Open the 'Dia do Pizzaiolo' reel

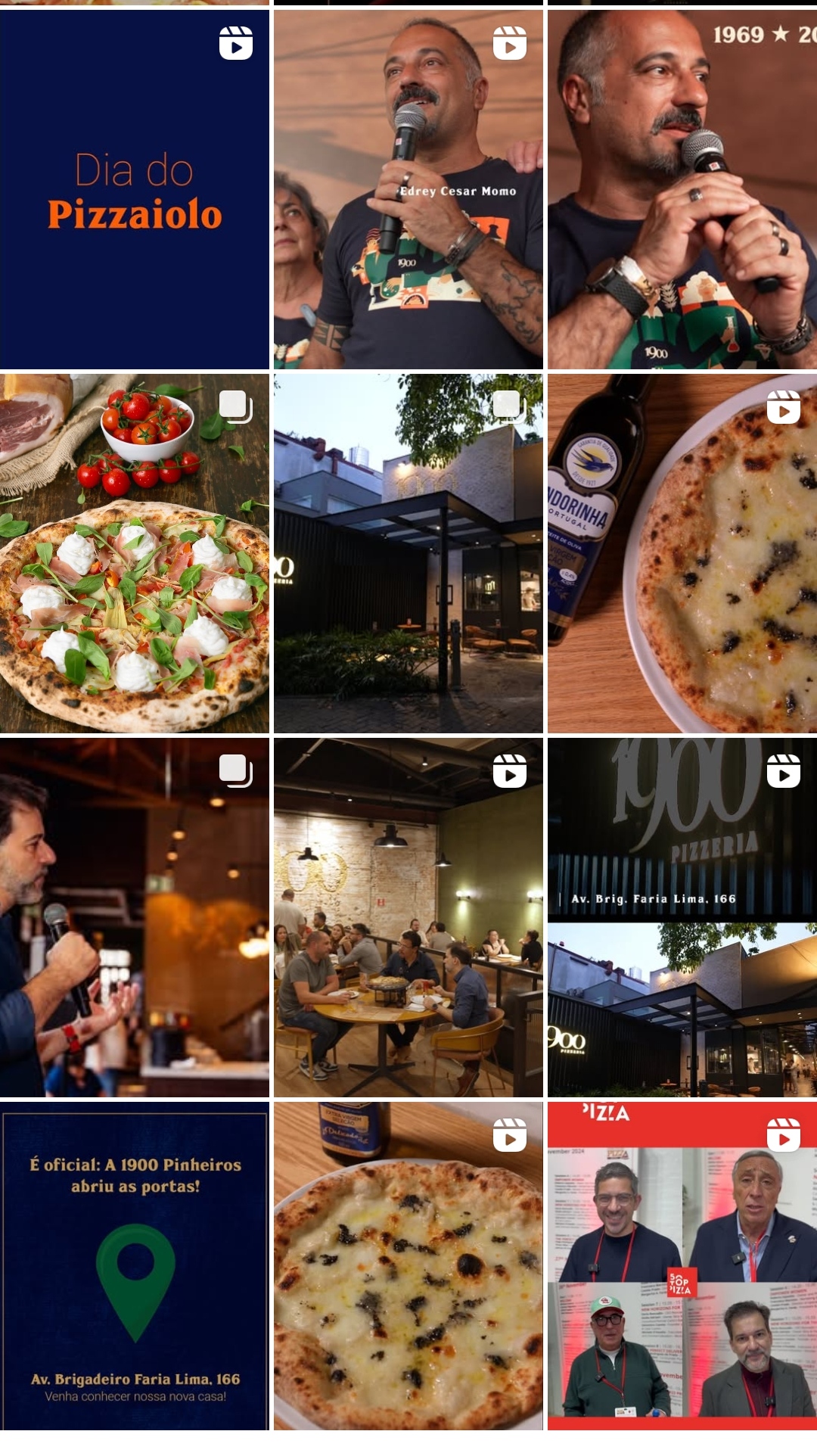[135, 189]
